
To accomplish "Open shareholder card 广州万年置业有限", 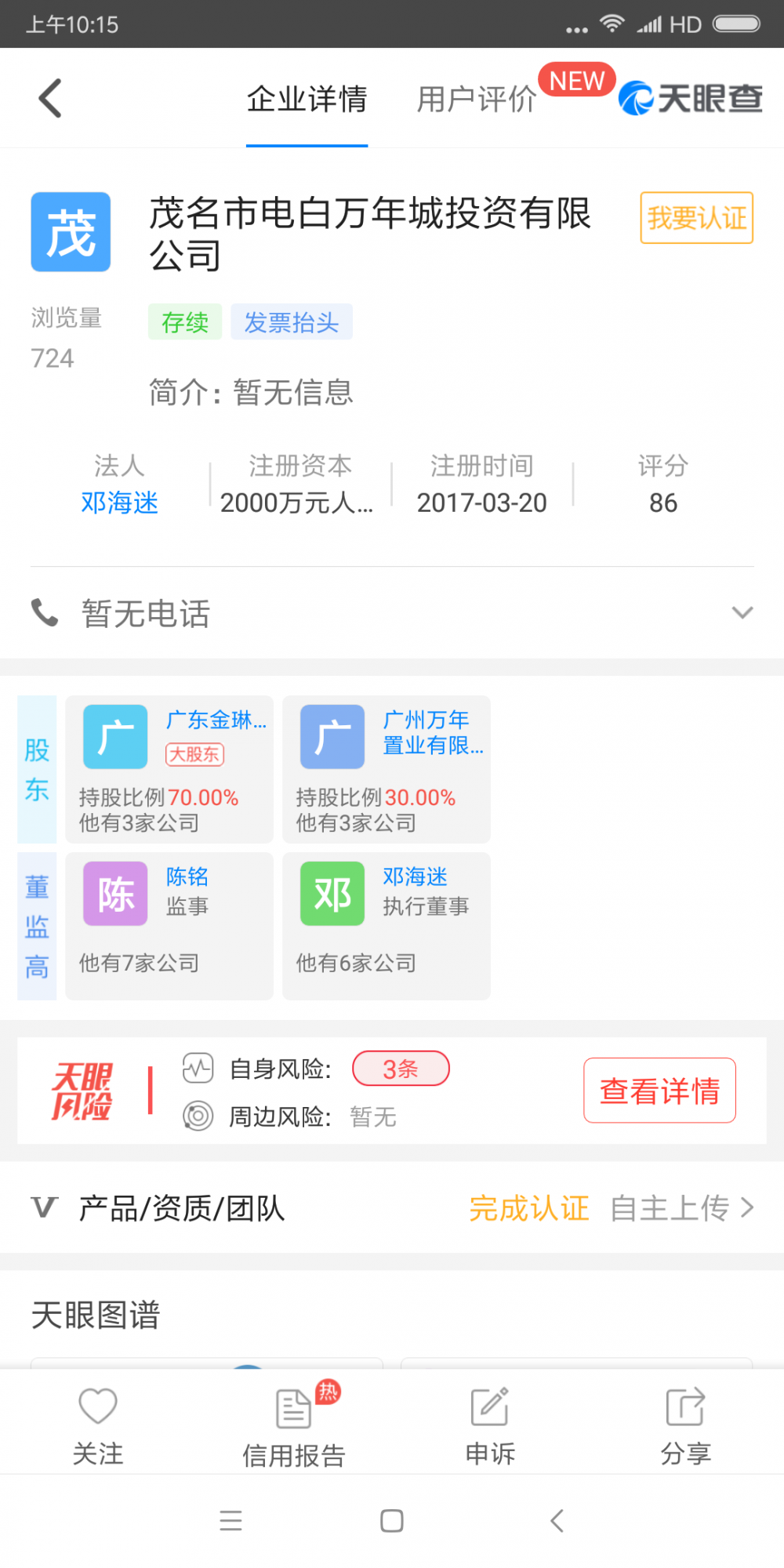I will (x=387, y=769).
